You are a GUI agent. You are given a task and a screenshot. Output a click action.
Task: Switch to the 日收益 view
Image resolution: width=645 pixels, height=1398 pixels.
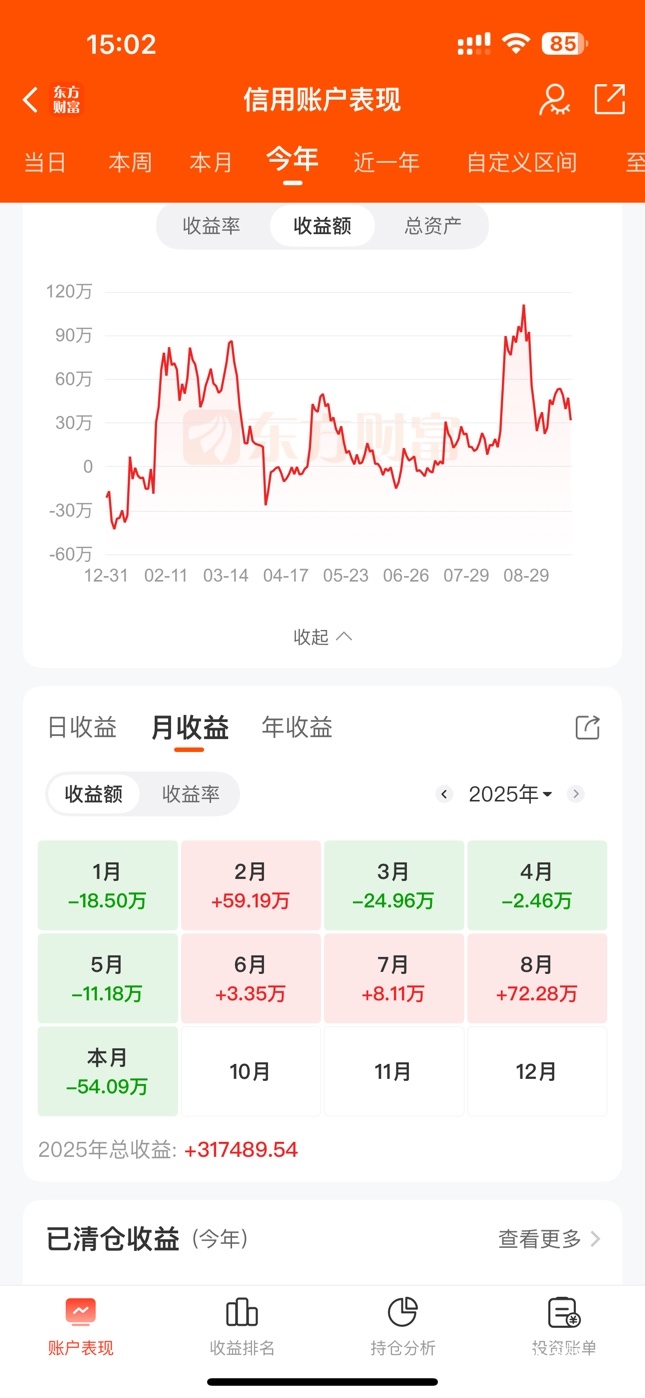point(82,728)
